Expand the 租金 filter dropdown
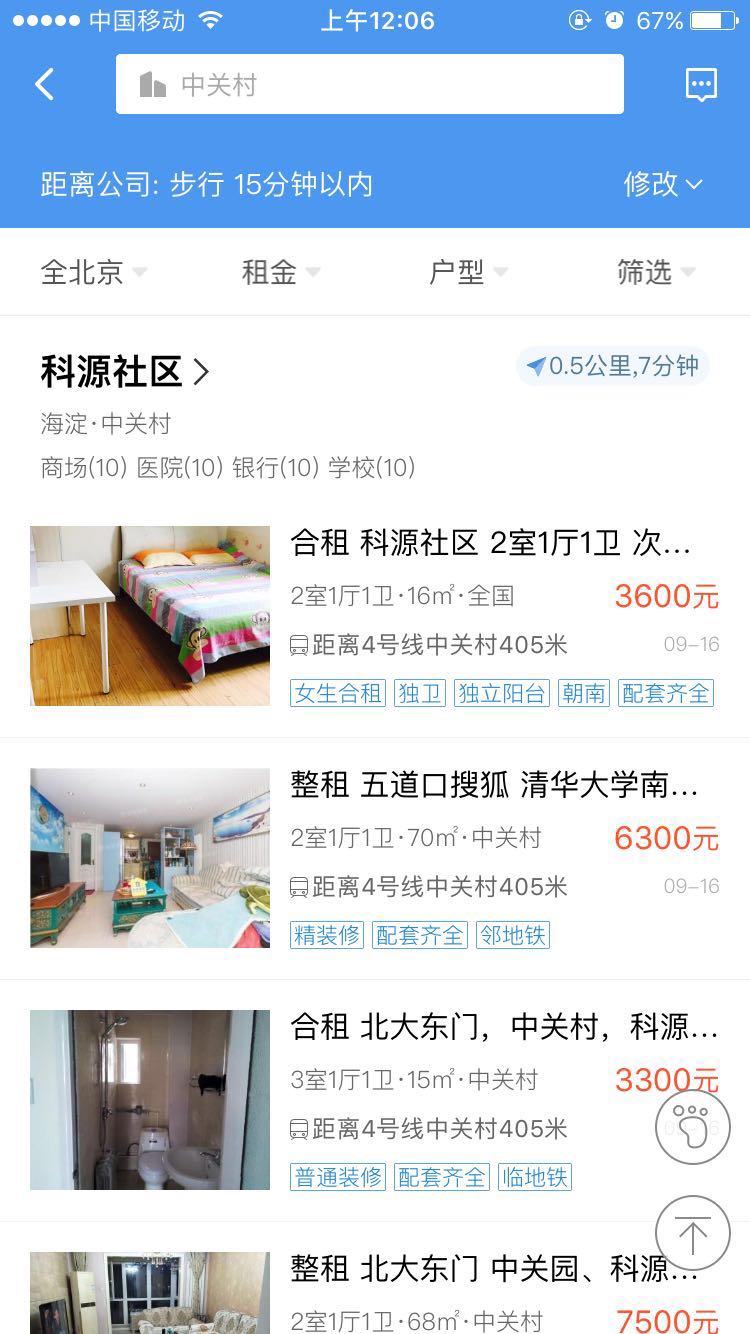Viewport: 750px width, 1334px height. pyautogui.click(x=279, y=272)
